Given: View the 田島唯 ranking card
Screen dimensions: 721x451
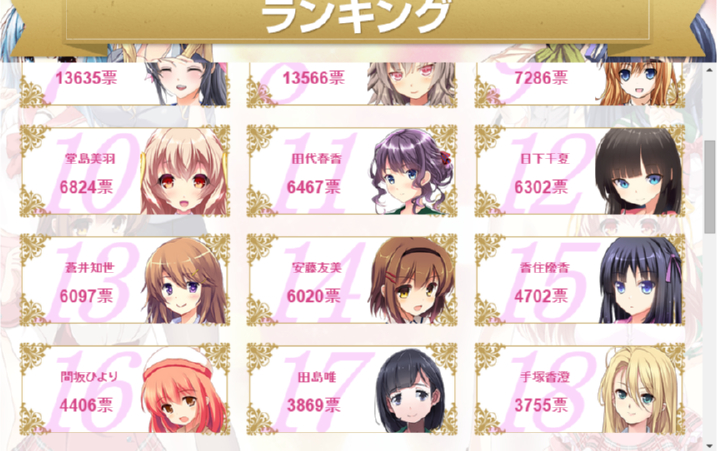Looking at the screenshot, I should pyautogui.click(x=351, y=389).
